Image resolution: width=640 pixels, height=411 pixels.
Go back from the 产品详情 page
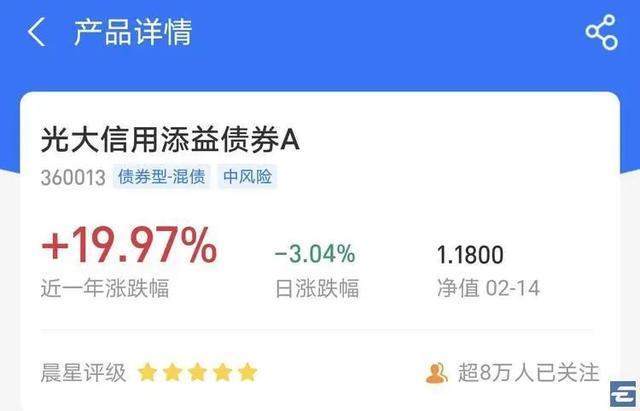36,32
